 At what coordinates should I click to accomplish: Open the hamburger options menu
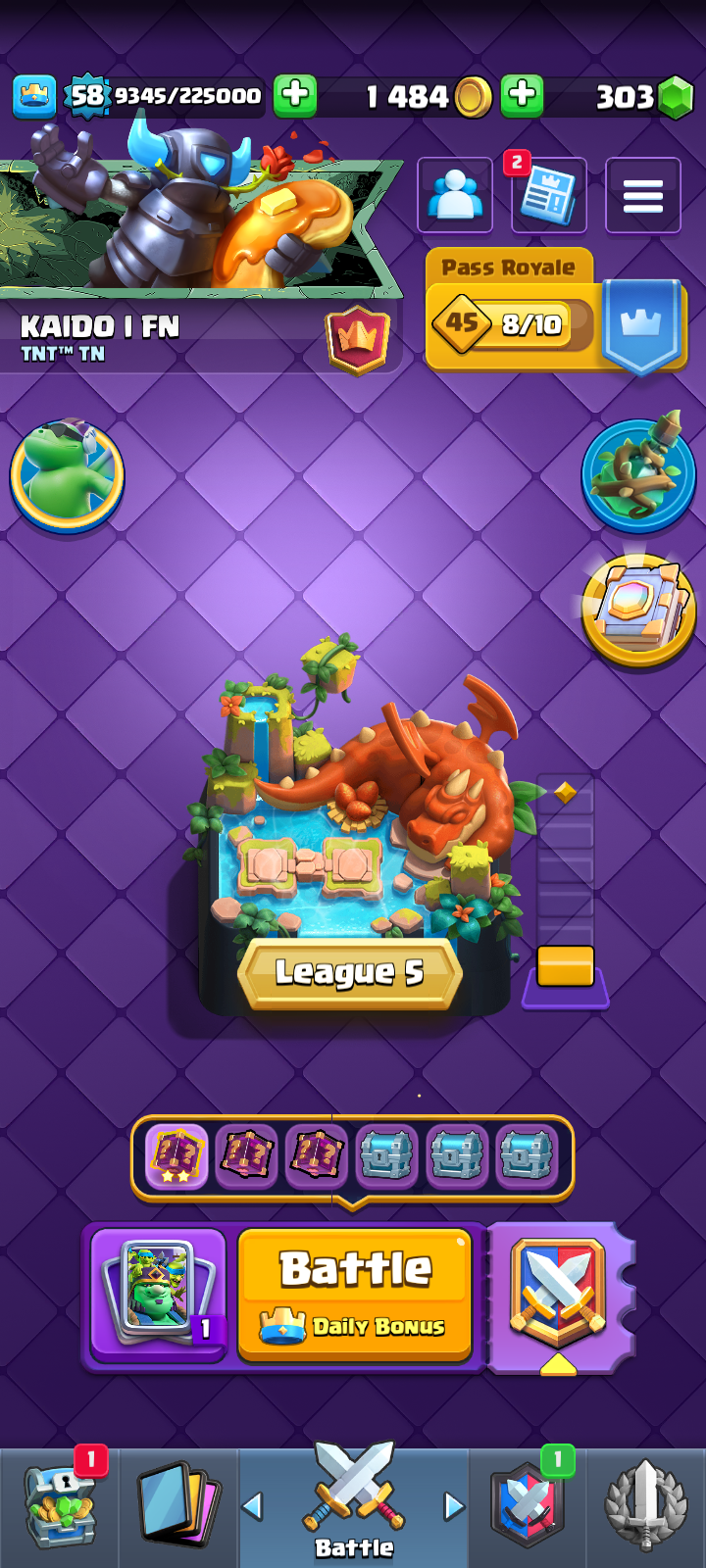(x=642, y=195)
